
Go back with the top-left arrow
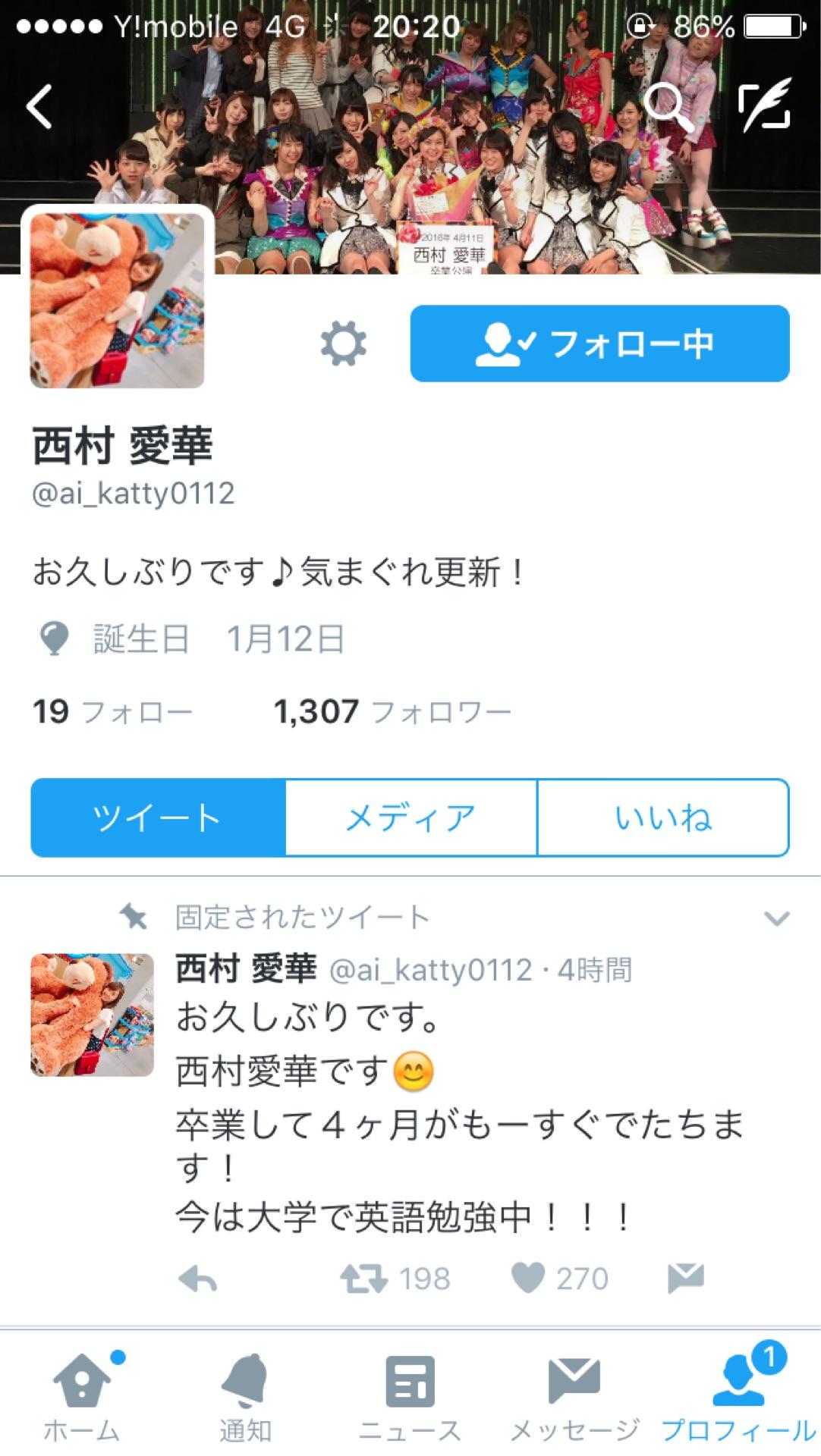[x=39, y=106]
